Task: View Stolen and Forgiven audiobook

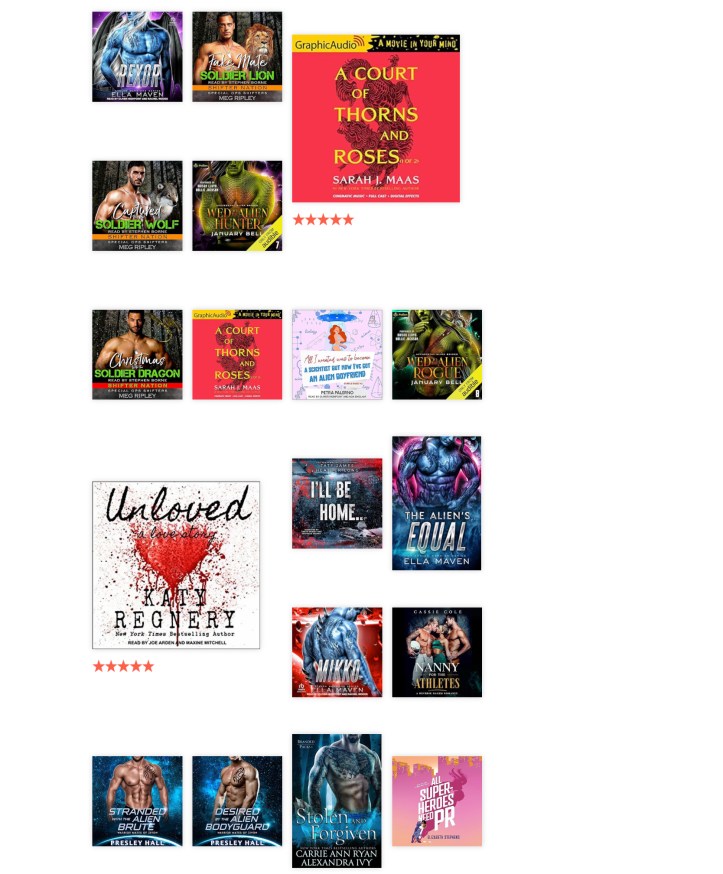Action: point(337,801)
